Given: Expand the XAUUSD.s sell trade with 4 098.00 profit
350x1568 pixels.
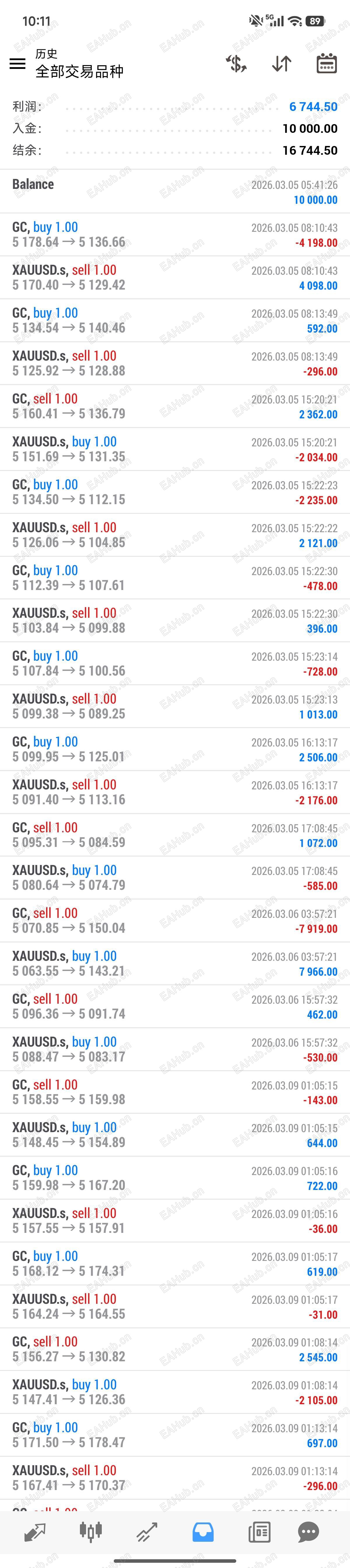Looking at the screenshot, I should pos(175,278).
